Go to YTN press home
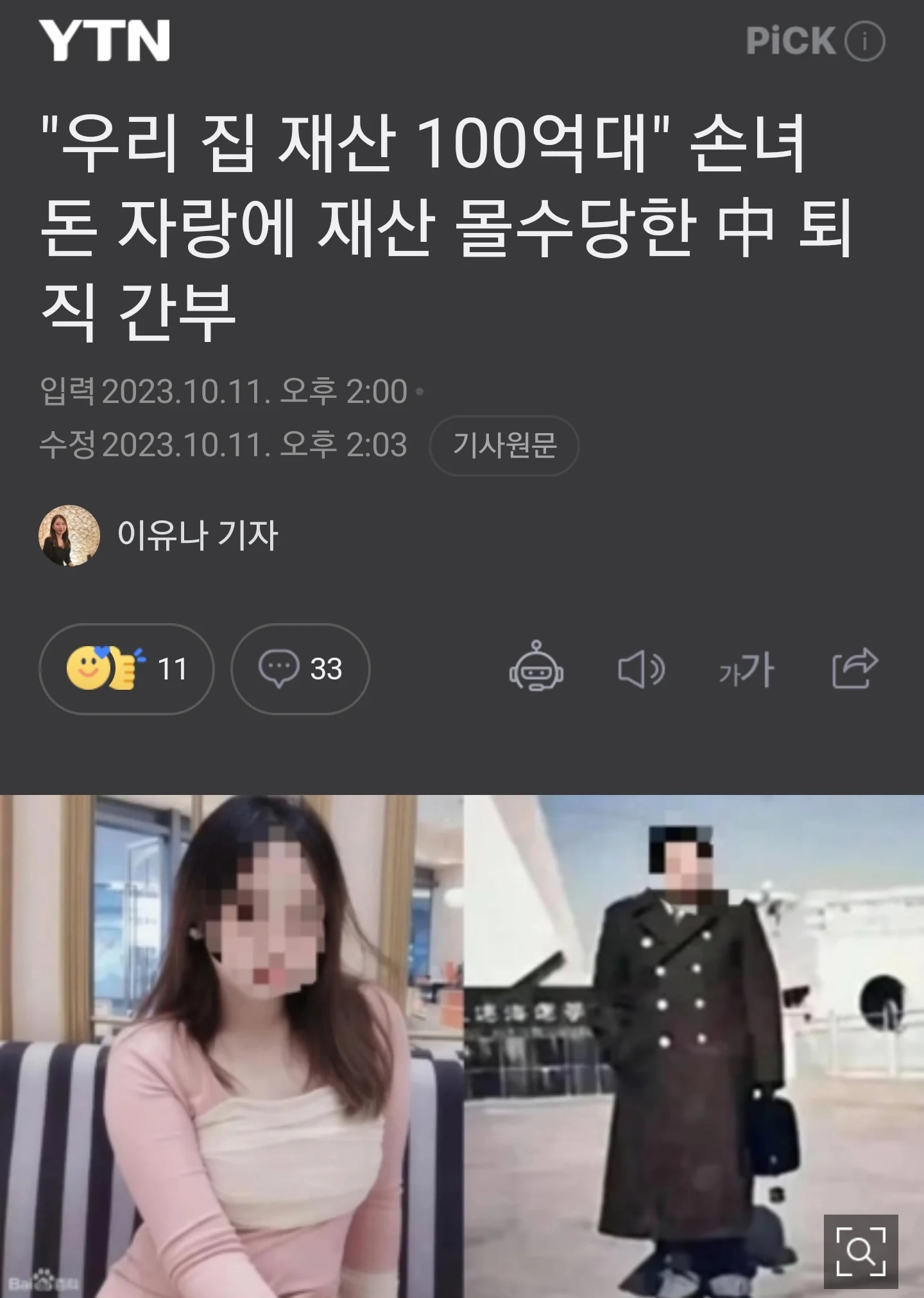 coord(104,40)
